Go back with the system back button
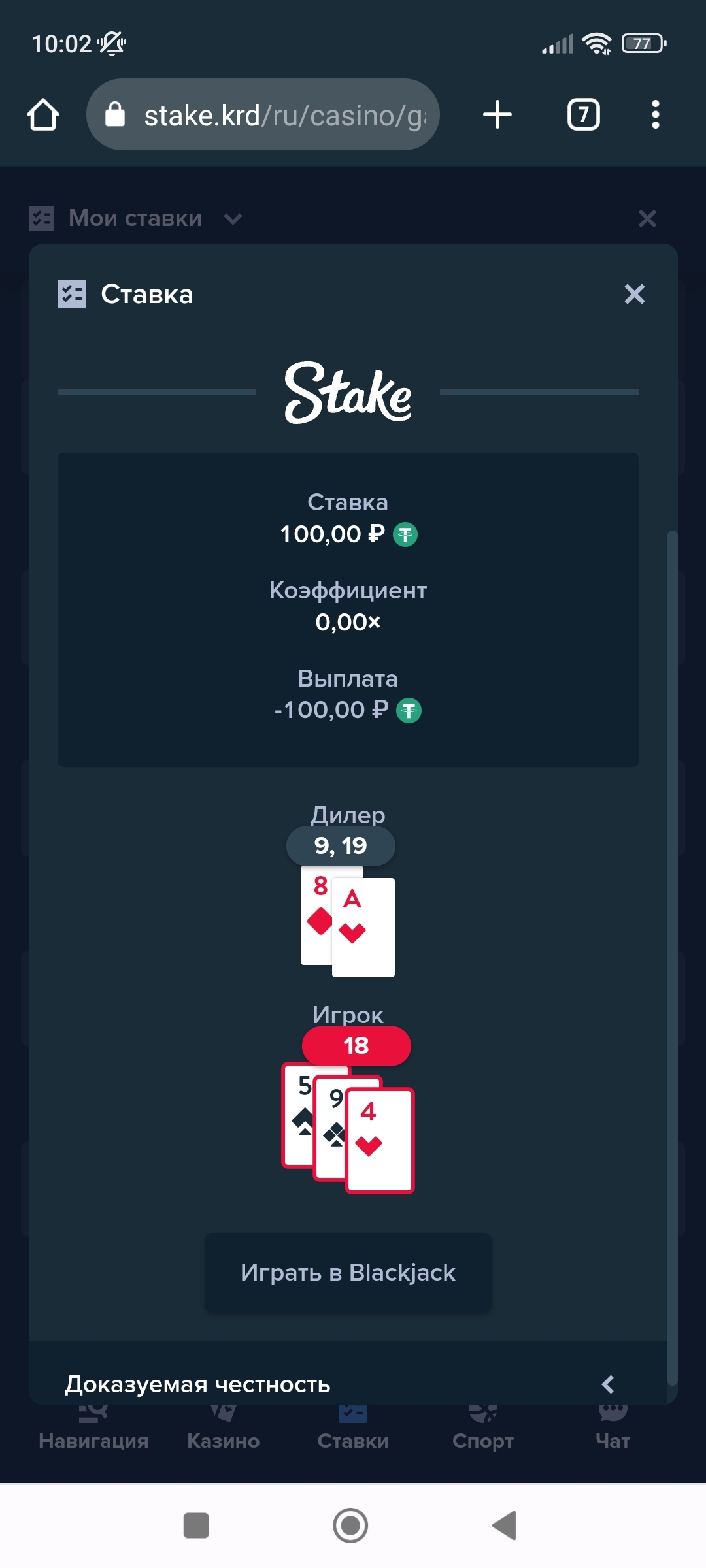The height and width of the screenshot is (1568, 706). pyautogui.click(x=505, y=1526)
